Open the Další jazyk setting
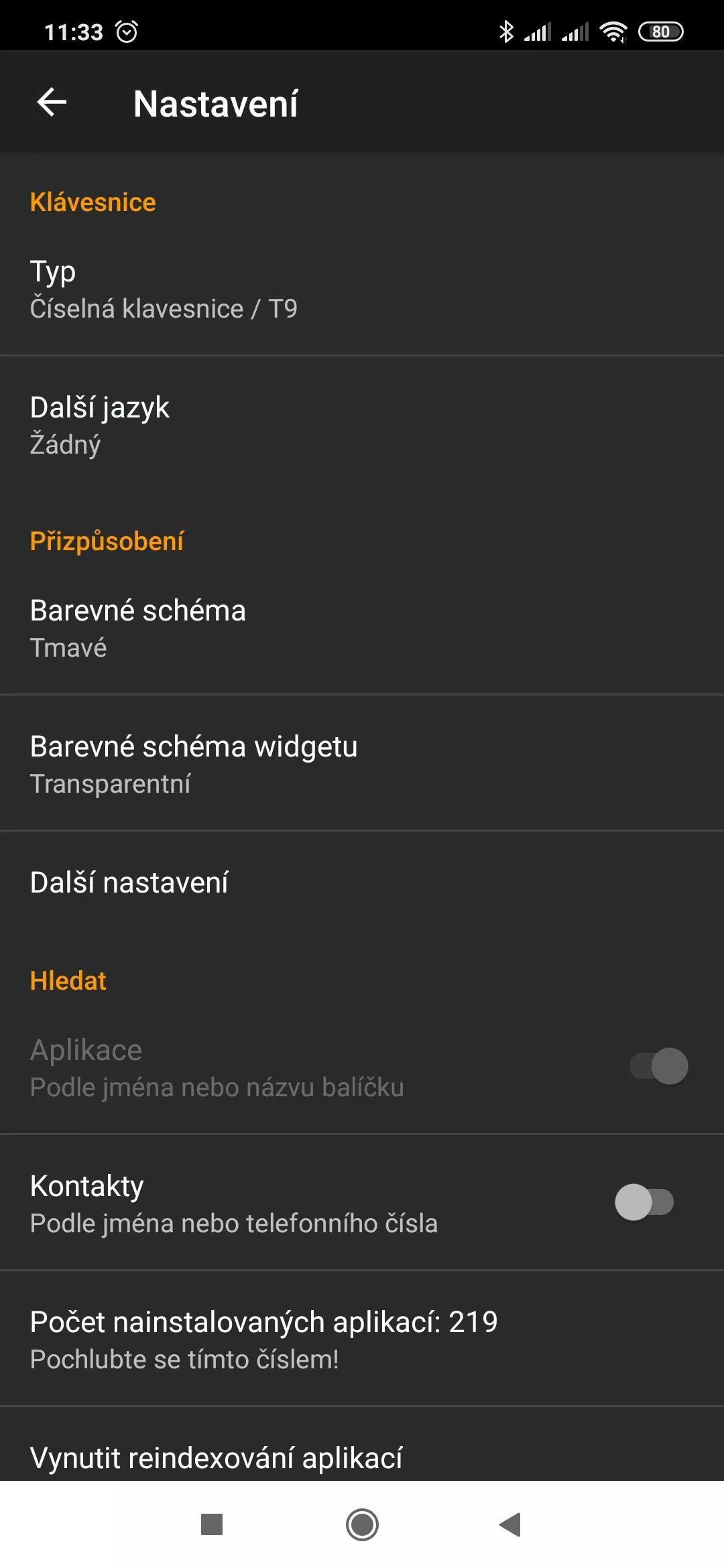This screenshot has height=1568, width=724. click(x=362, y=425)
